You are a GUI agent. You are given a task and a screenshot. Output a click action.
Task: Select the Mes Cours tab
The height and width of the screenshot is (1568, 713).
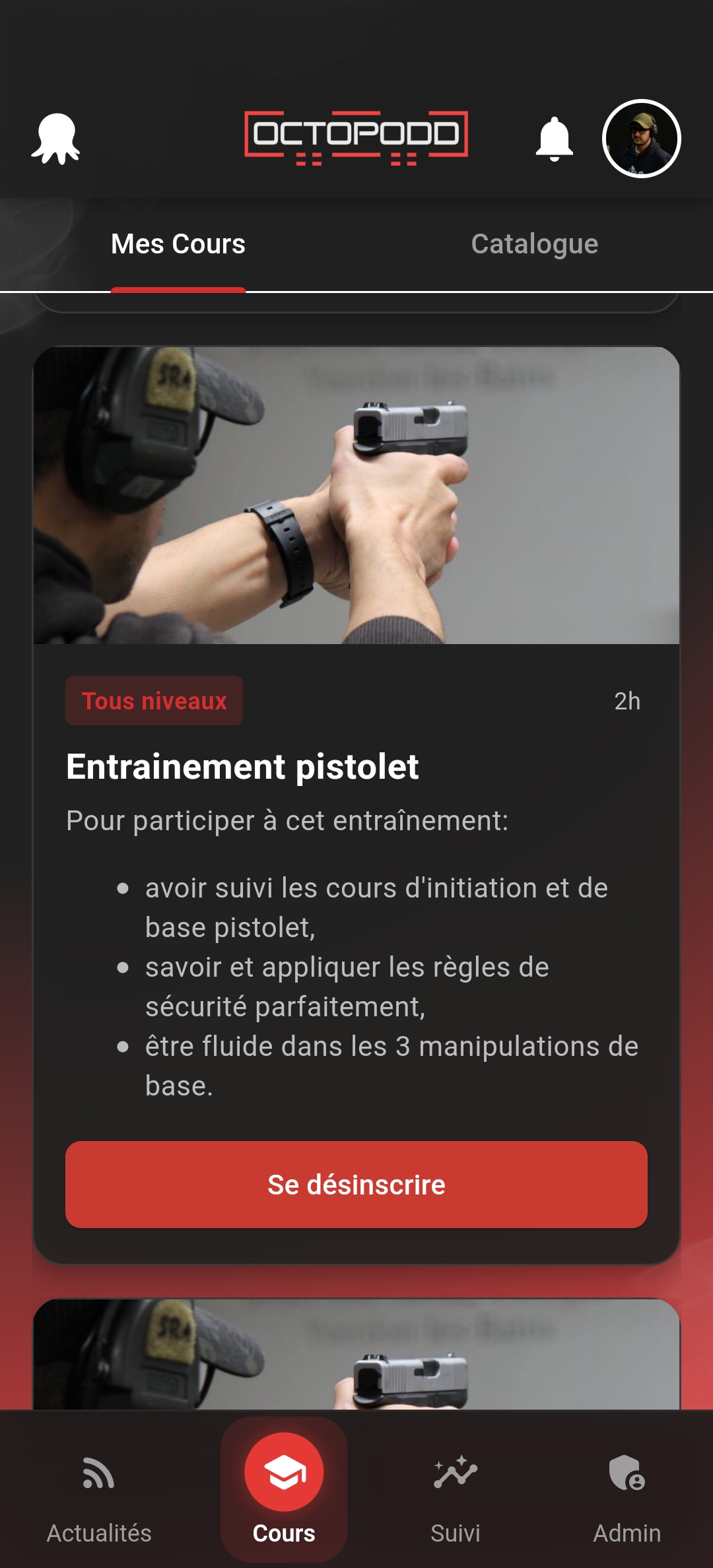click(178, 244)
